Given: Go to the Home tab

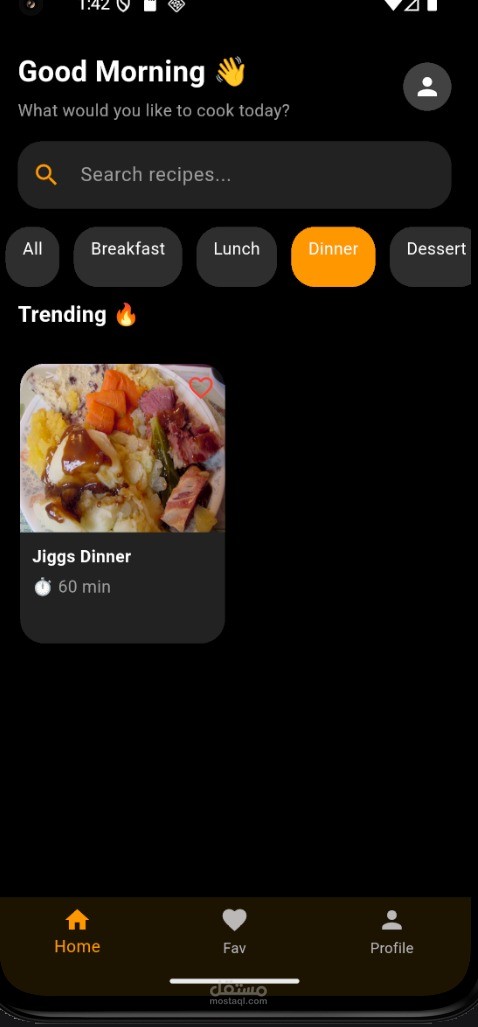Looking at the screenshot, I should coord(77,931).
